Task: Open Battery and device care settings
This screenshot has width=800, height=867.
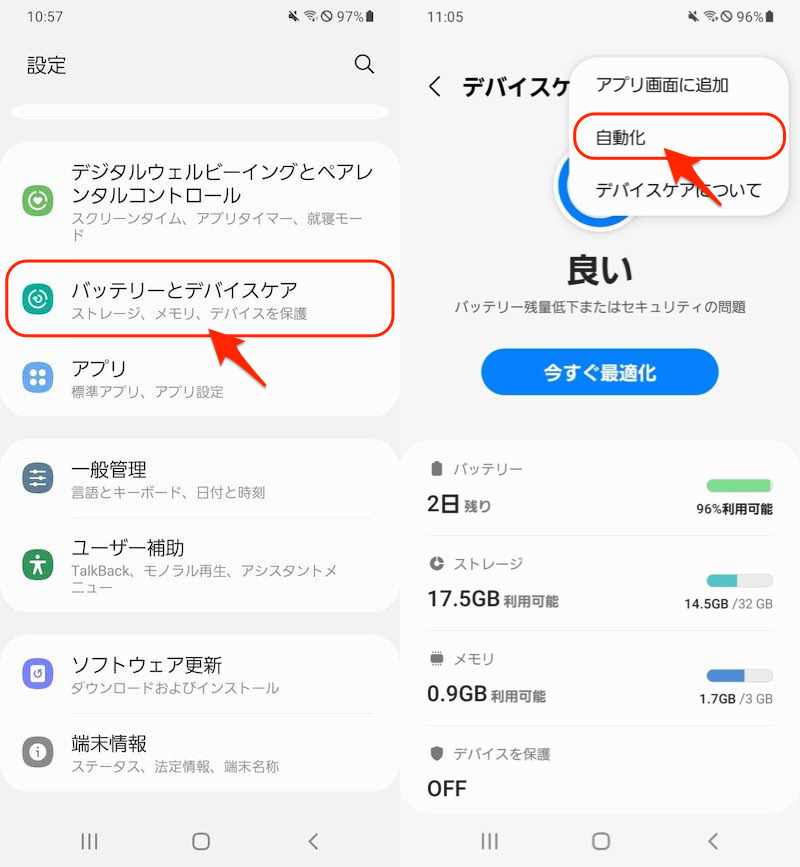Action: pos(200,299)
